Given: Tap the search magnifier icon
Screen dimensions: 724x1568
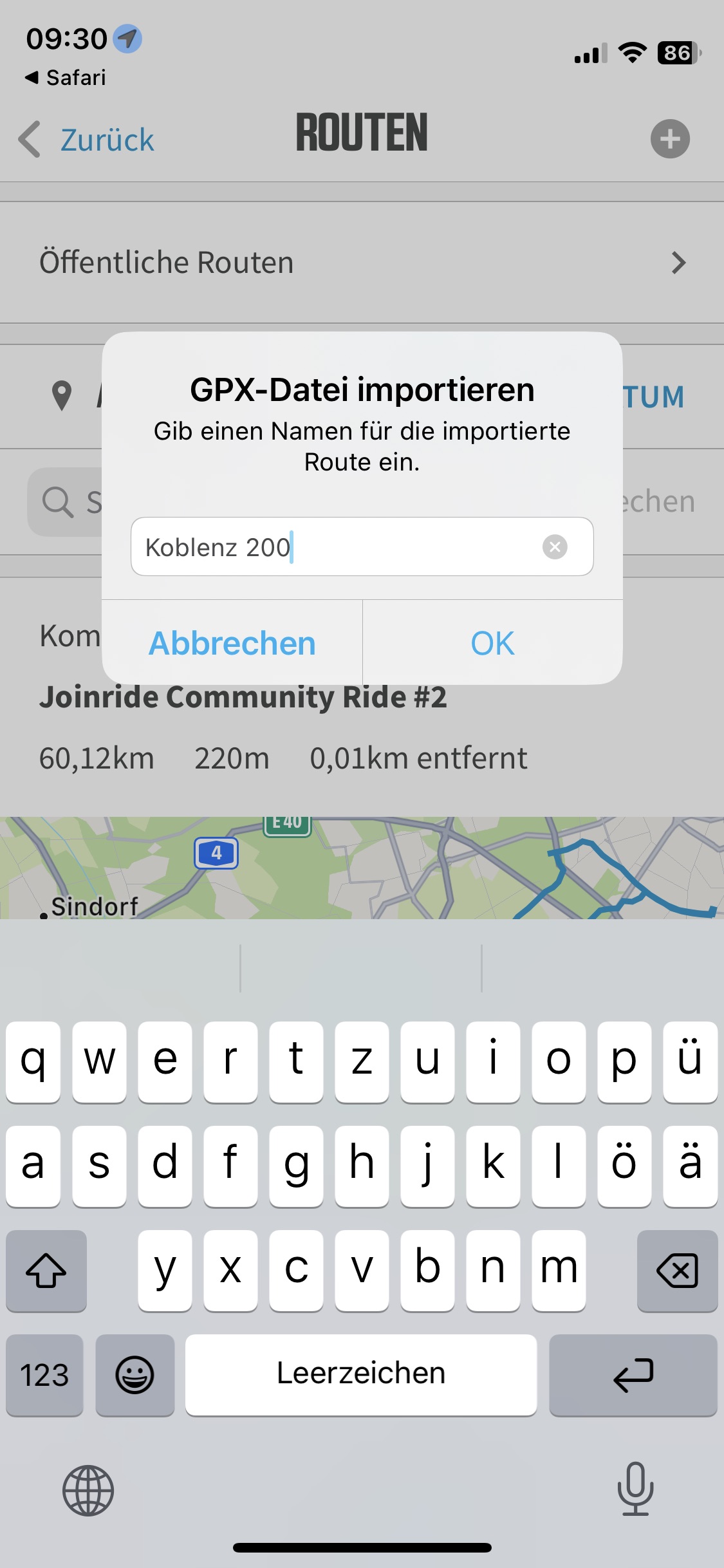Looking at the screenshot, I should [x=58, y=501].
